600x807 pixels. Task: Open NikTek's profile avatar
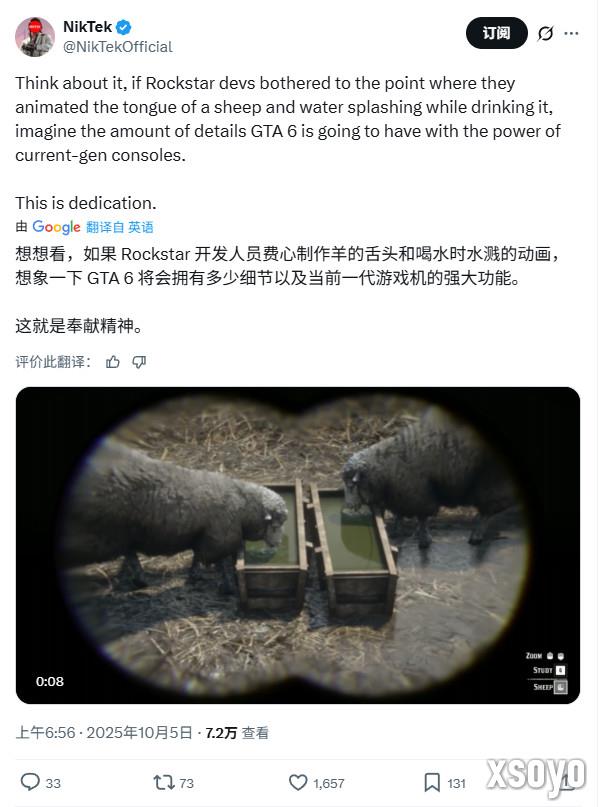pos(34,36)
